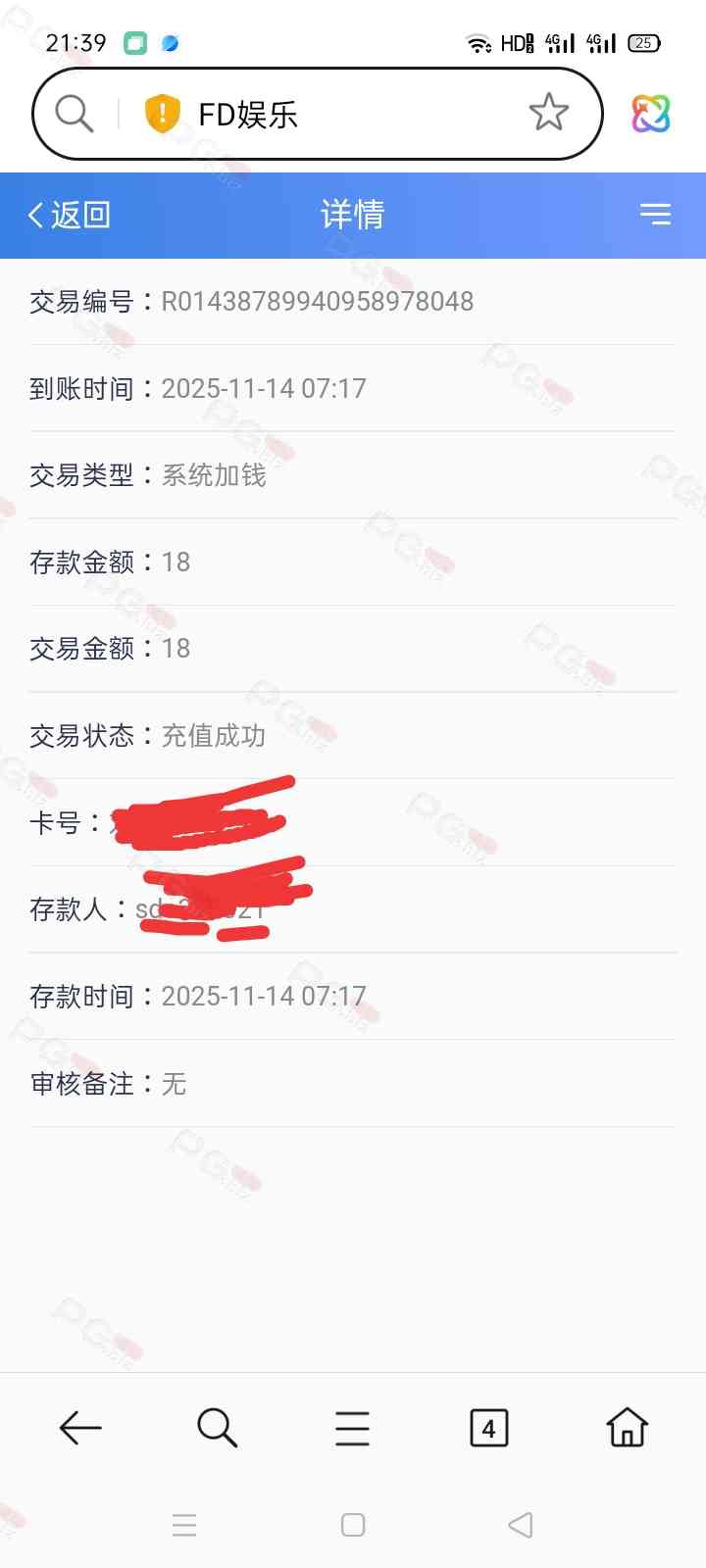The height and width of the screenshot is (1568, 706).
Task: Open search from the browser's bottom toolbar
Action: point(217,1428)
